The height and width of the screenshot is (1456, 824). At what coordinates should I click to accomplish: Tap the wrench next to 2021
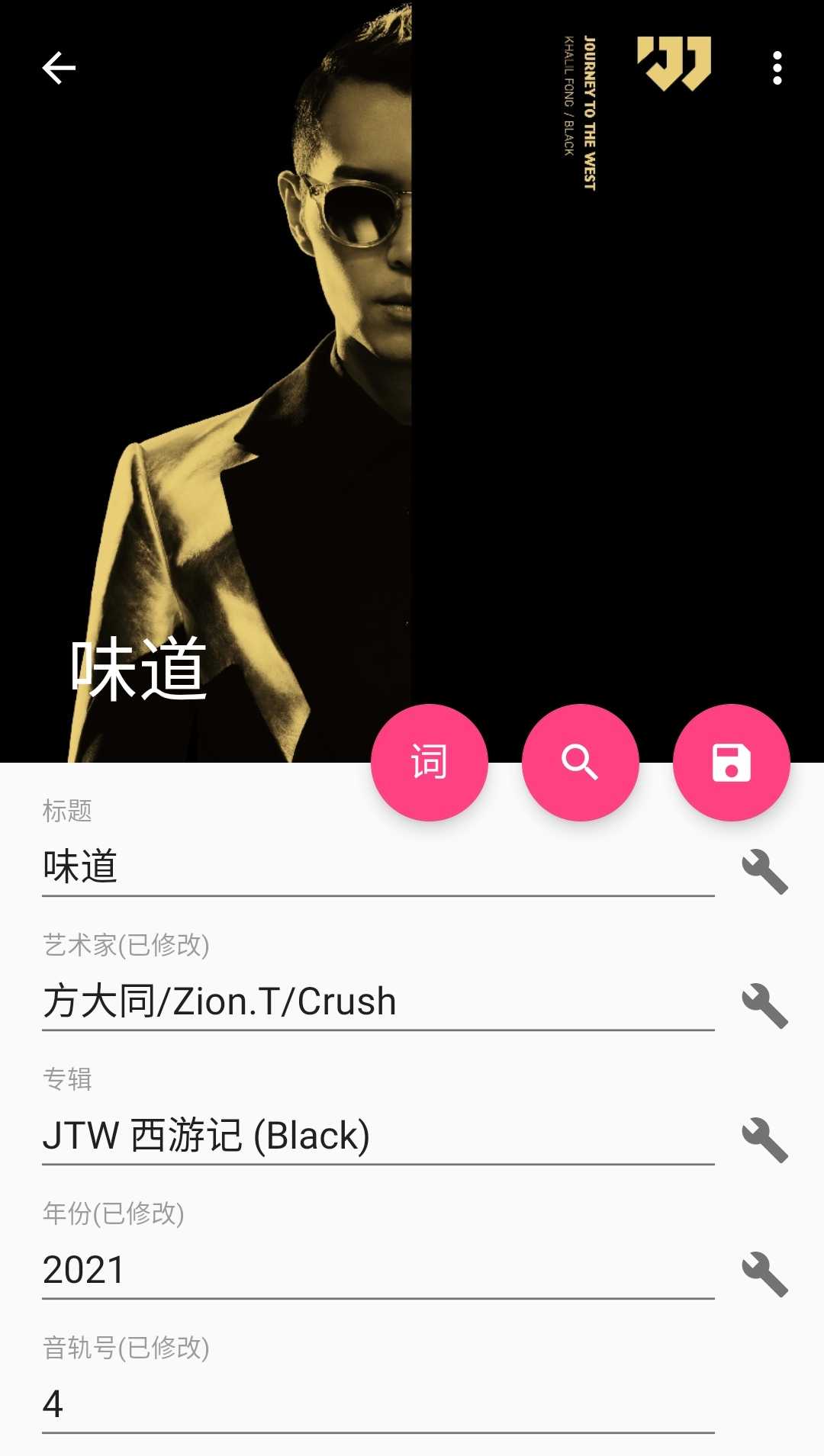tap(764, 1274)
